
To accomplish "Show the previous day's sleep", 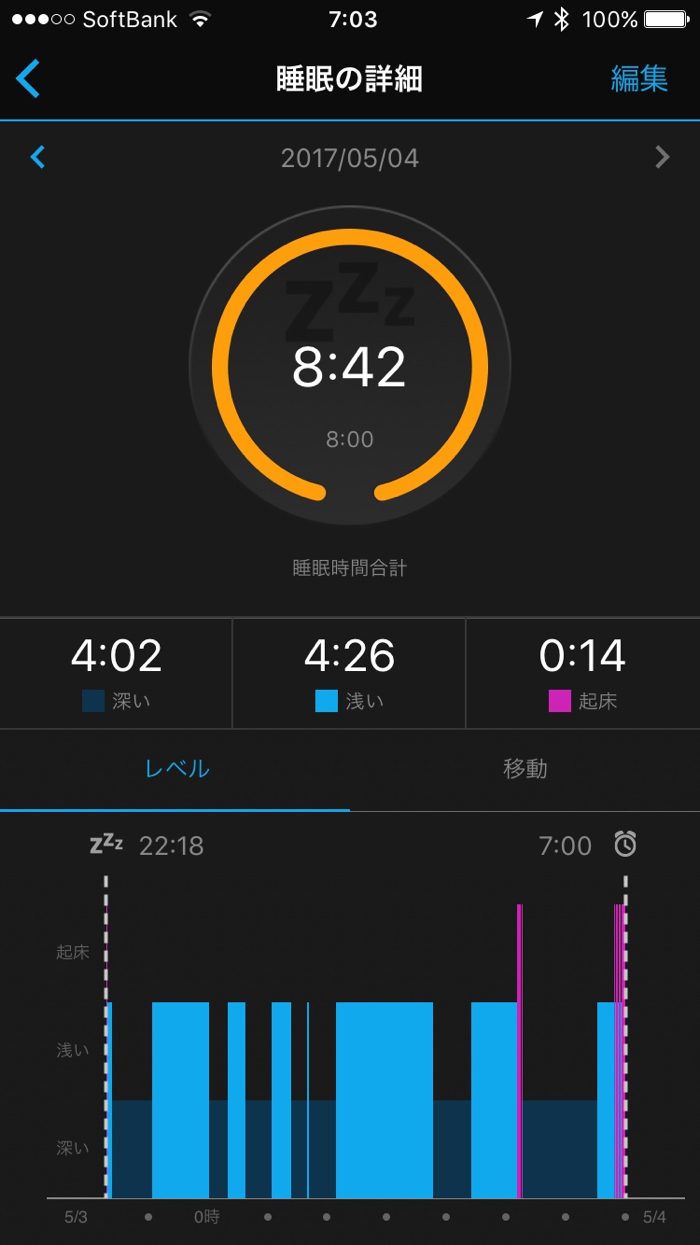I will pyautogui.click(x=38, y=157).
